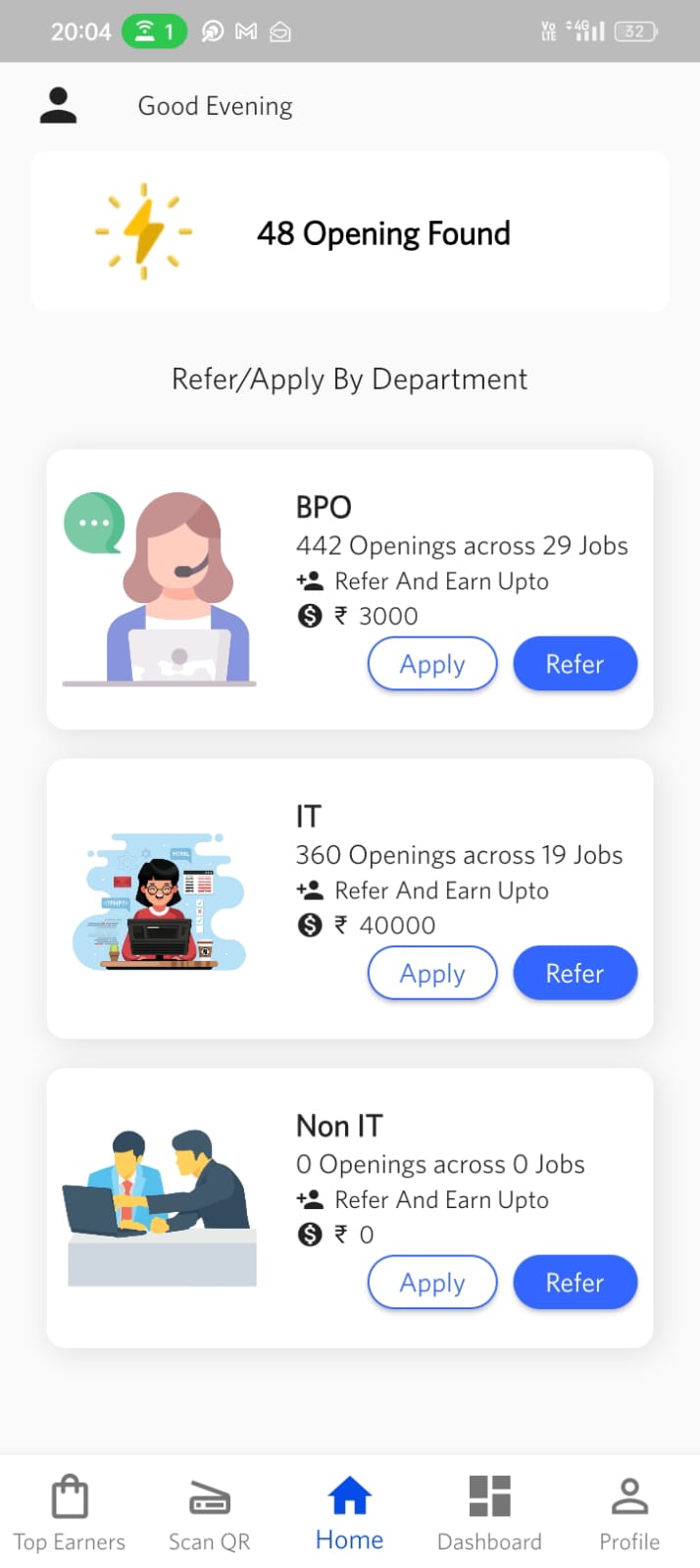Switch to the Profile tab

(x=629, y=1514)
